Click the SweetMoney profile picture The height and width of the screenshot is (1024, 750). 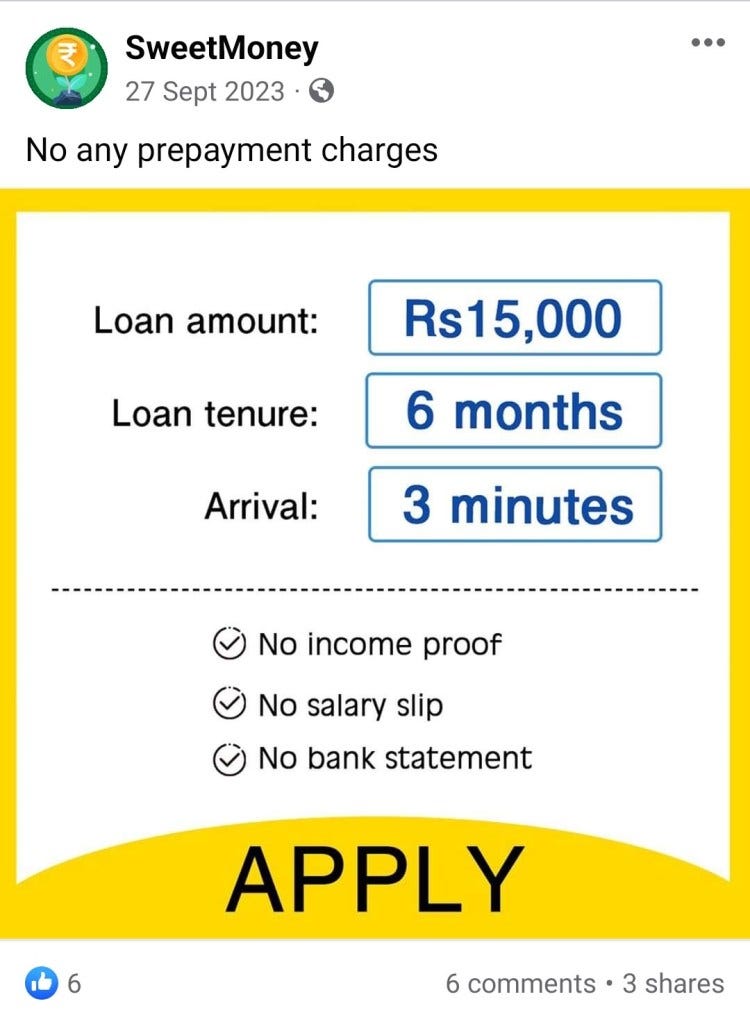click(65, 64)
